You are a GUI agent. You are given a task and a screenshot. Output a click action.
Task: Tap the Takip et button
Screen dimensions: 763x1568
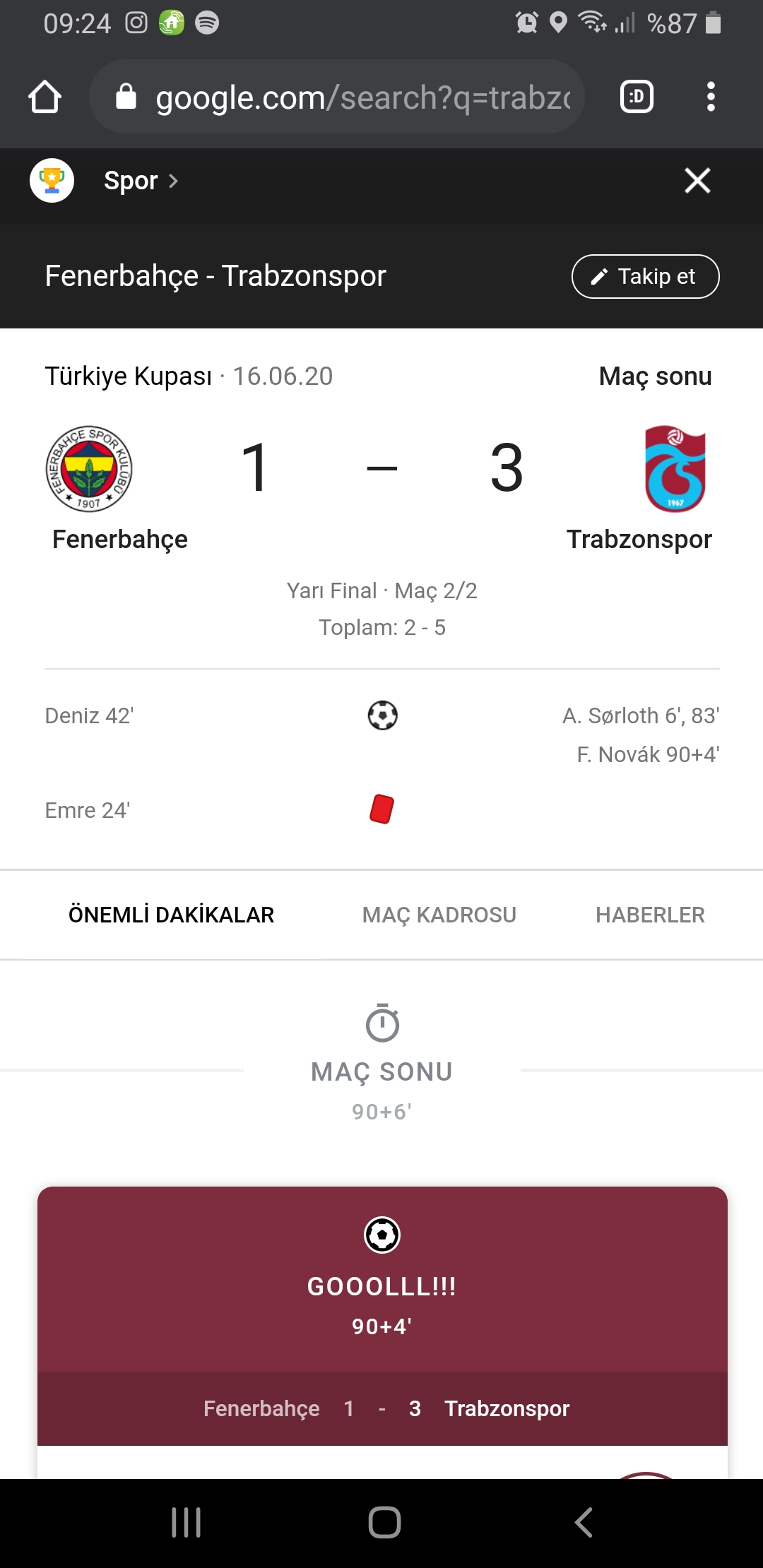point(645,276)
